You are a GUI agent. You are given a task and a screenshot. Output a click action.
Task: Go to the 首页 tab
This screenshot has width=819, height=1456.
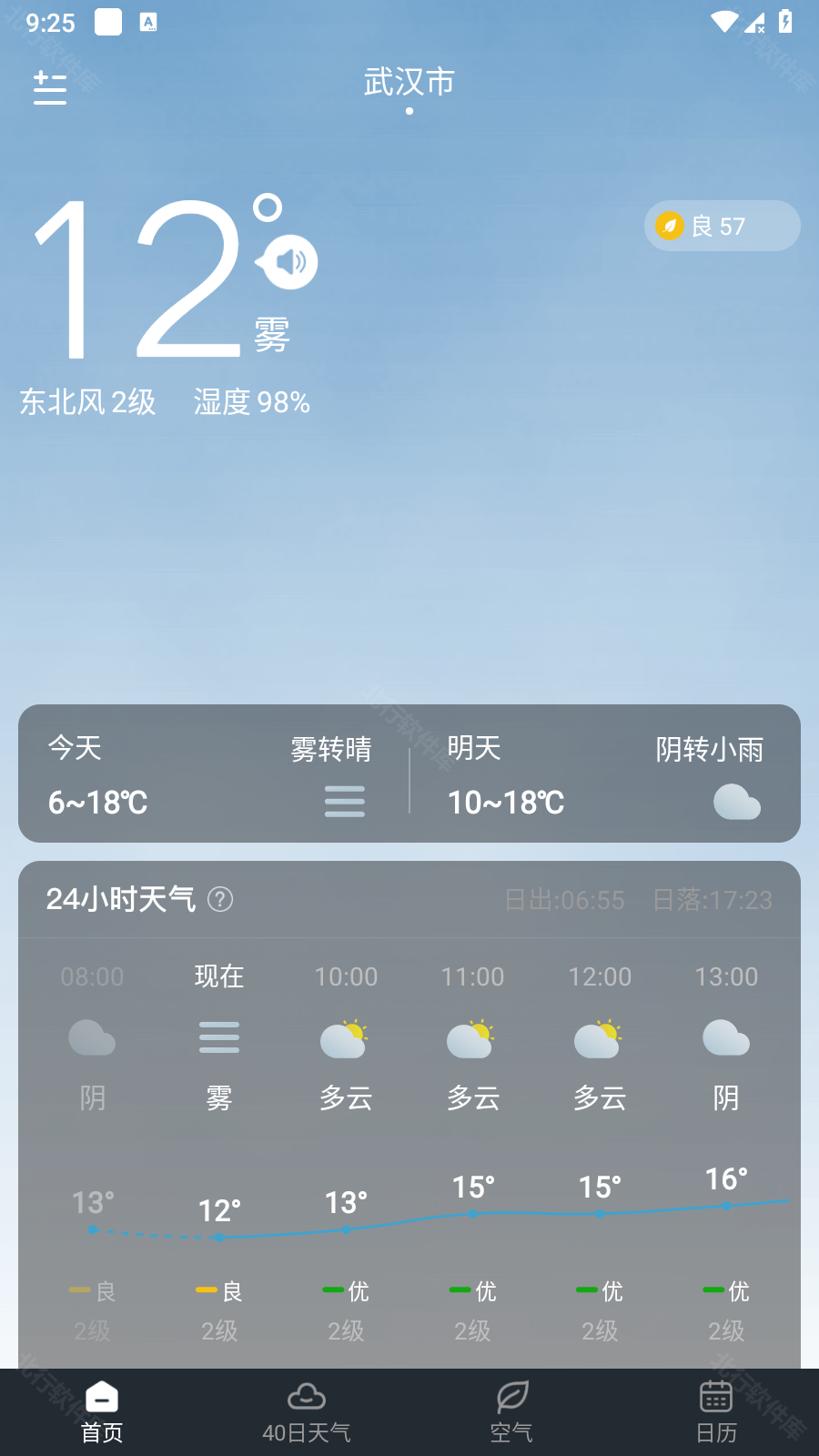click(x=102, y=1413)
